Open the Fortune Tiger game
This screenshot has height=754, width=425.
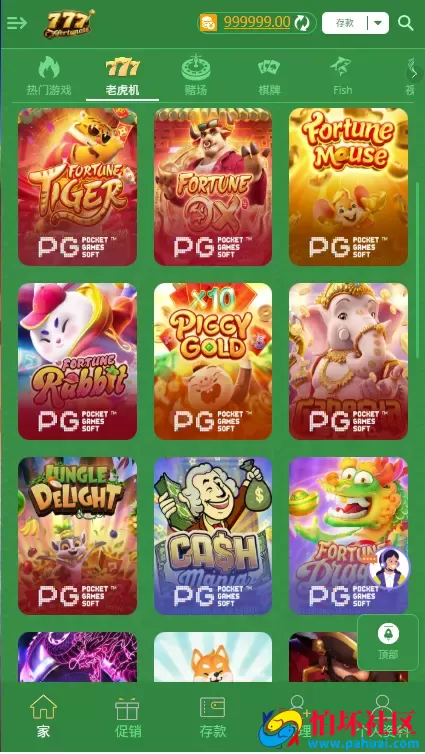tap(77, 187)
